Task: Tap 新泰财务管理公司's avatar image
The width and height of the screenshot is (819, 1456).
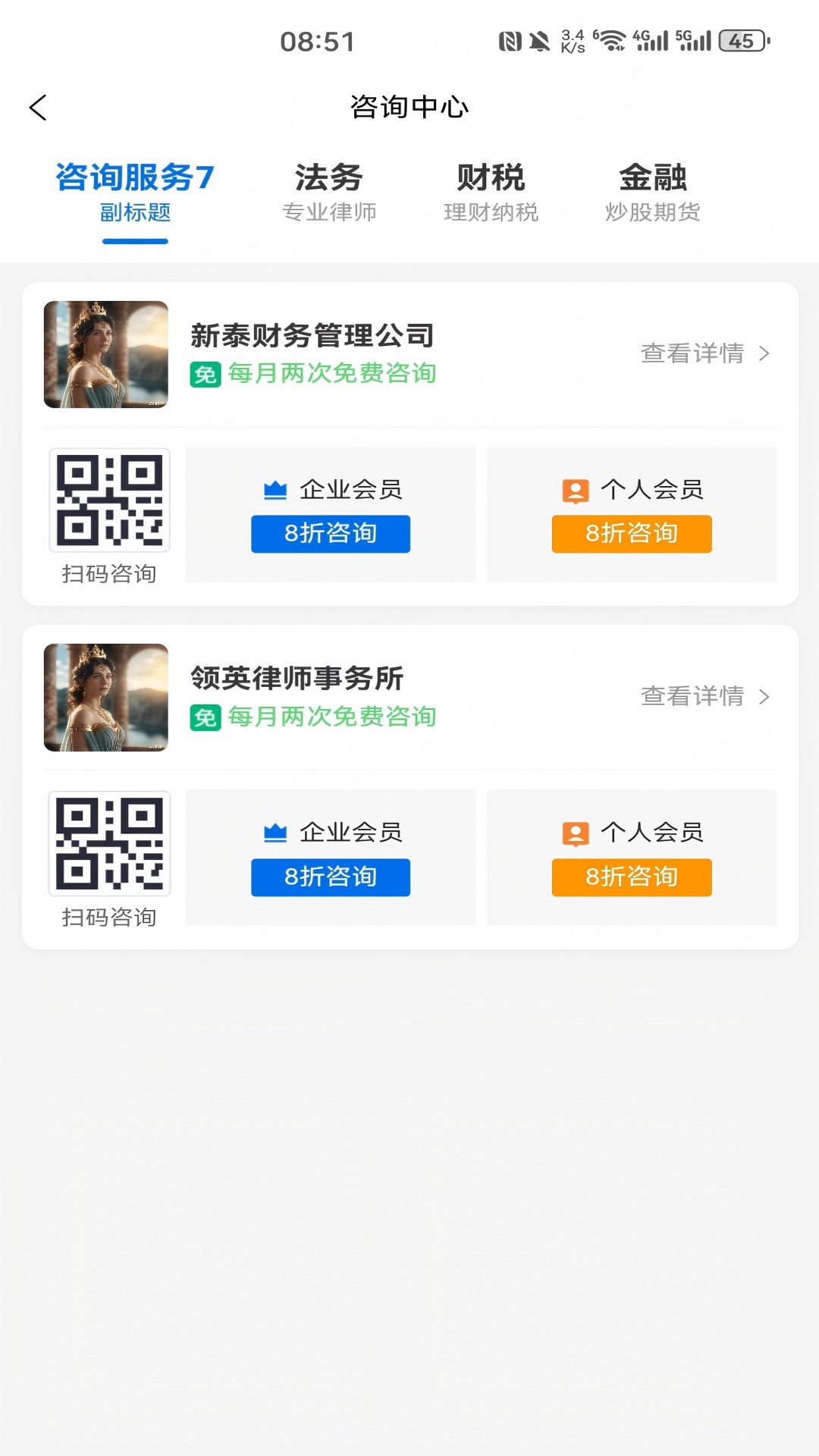Action: (106, 354)
